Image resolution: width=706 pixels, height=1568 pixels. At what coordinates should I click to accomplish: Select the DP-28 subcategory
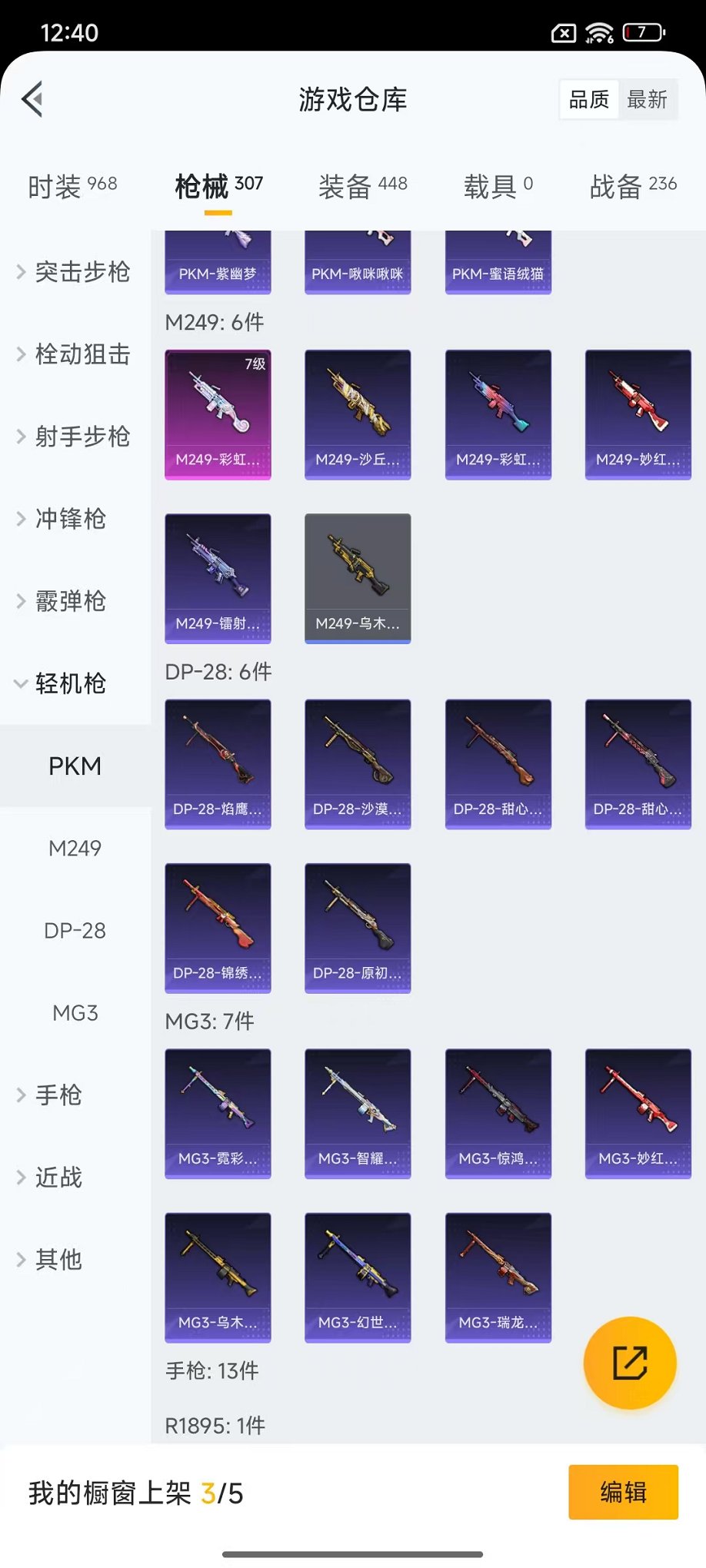(75, 930)
